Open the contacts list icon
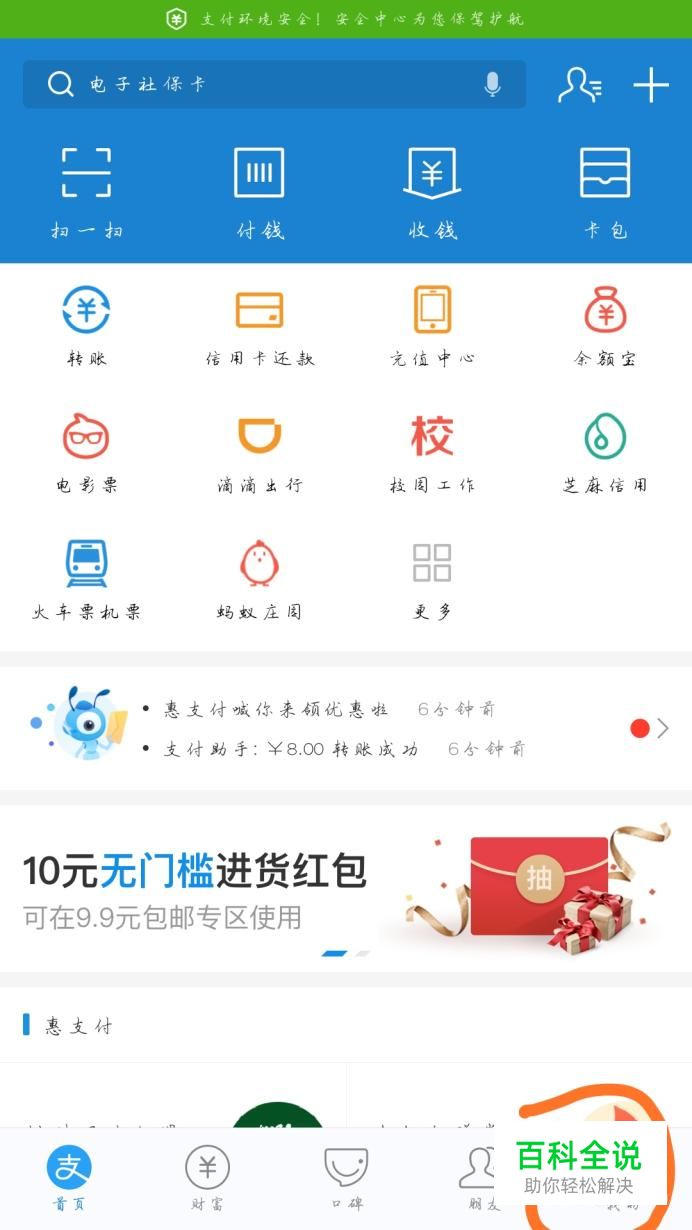The height and width of the screenshot is (1230, 692). pyautogui.click(x=579, y=85)
